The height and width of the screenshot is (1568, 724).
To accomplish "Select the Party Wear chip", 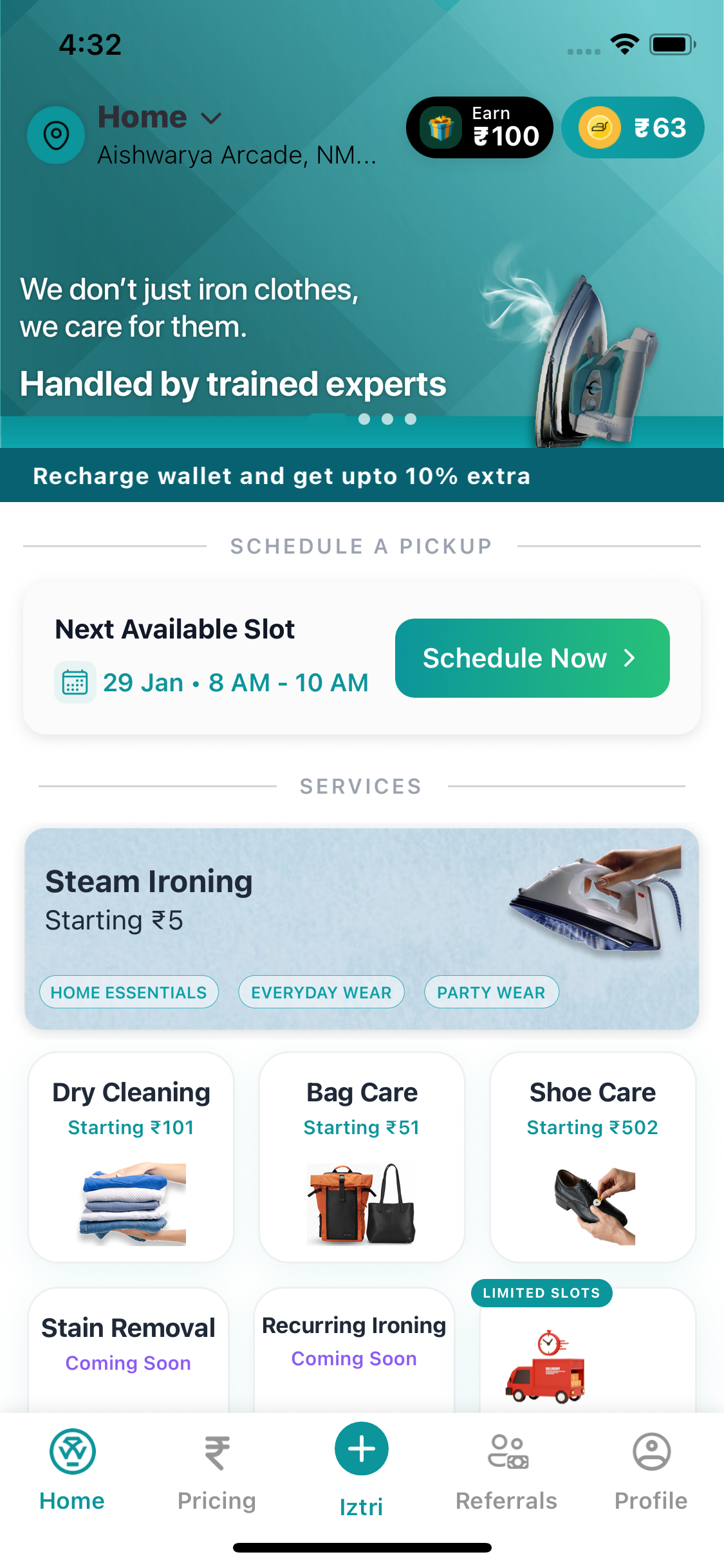I will point(491,993).
